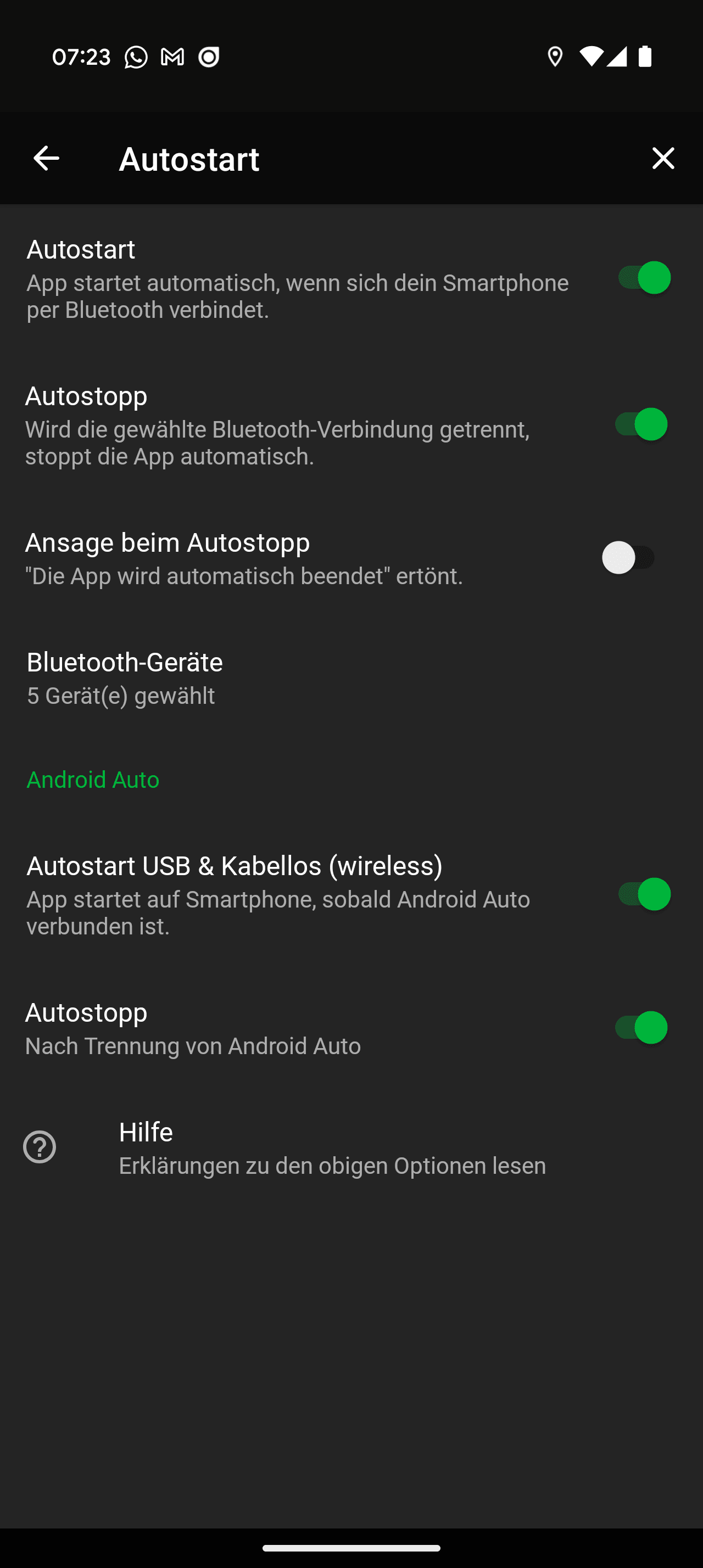The height and width of the screenshot is (1568, 703).
Task: Toggle Autostart USB & Kabellos (wireless)
Action: click(643, 894)
